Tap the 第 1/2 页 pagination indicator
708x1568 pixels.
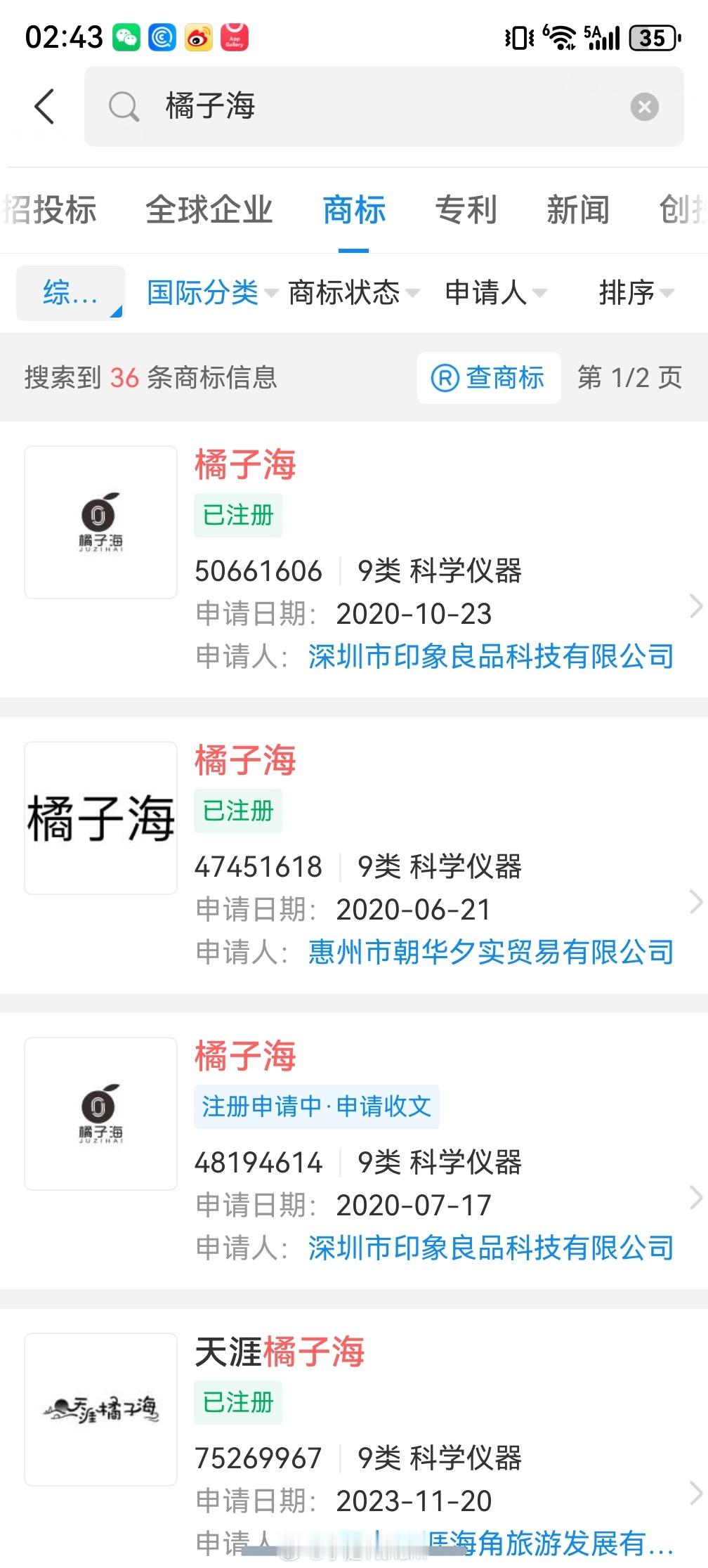point(629,378)
